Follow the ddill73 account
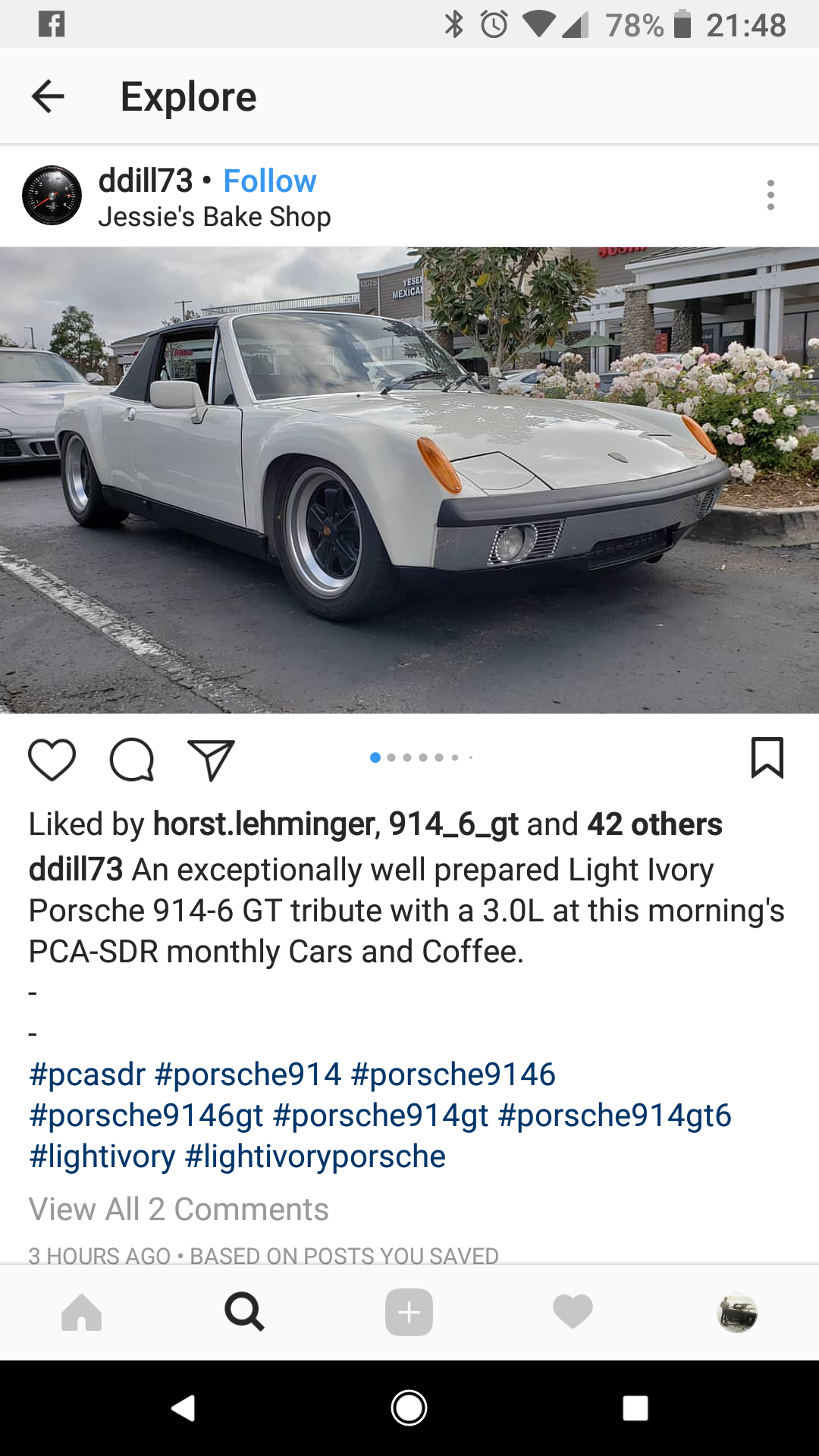Image resolution: width=819 pixels, height=1456 pixels. click(x=269, y=181)
